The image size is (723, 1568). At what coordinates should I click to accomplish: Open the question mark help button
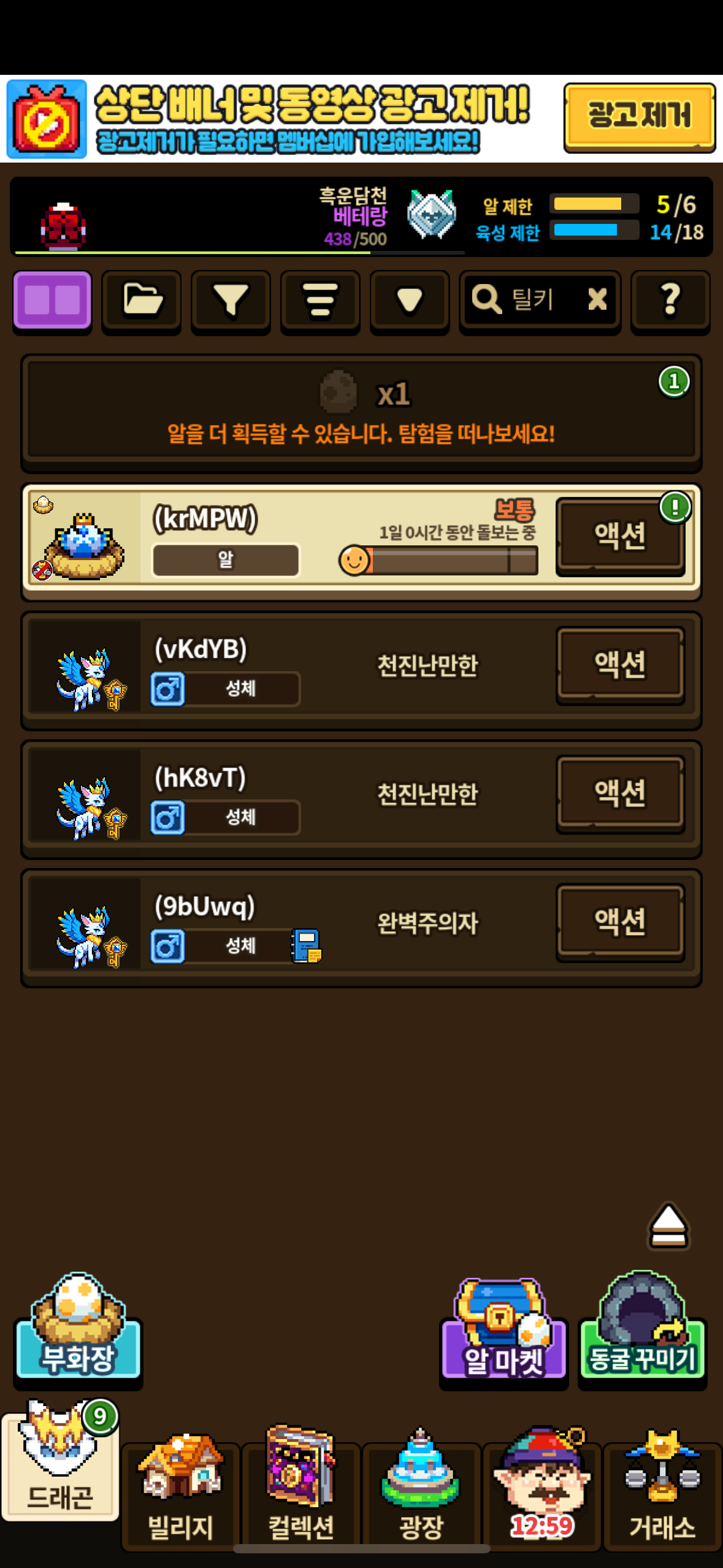(x=670, y=300)
